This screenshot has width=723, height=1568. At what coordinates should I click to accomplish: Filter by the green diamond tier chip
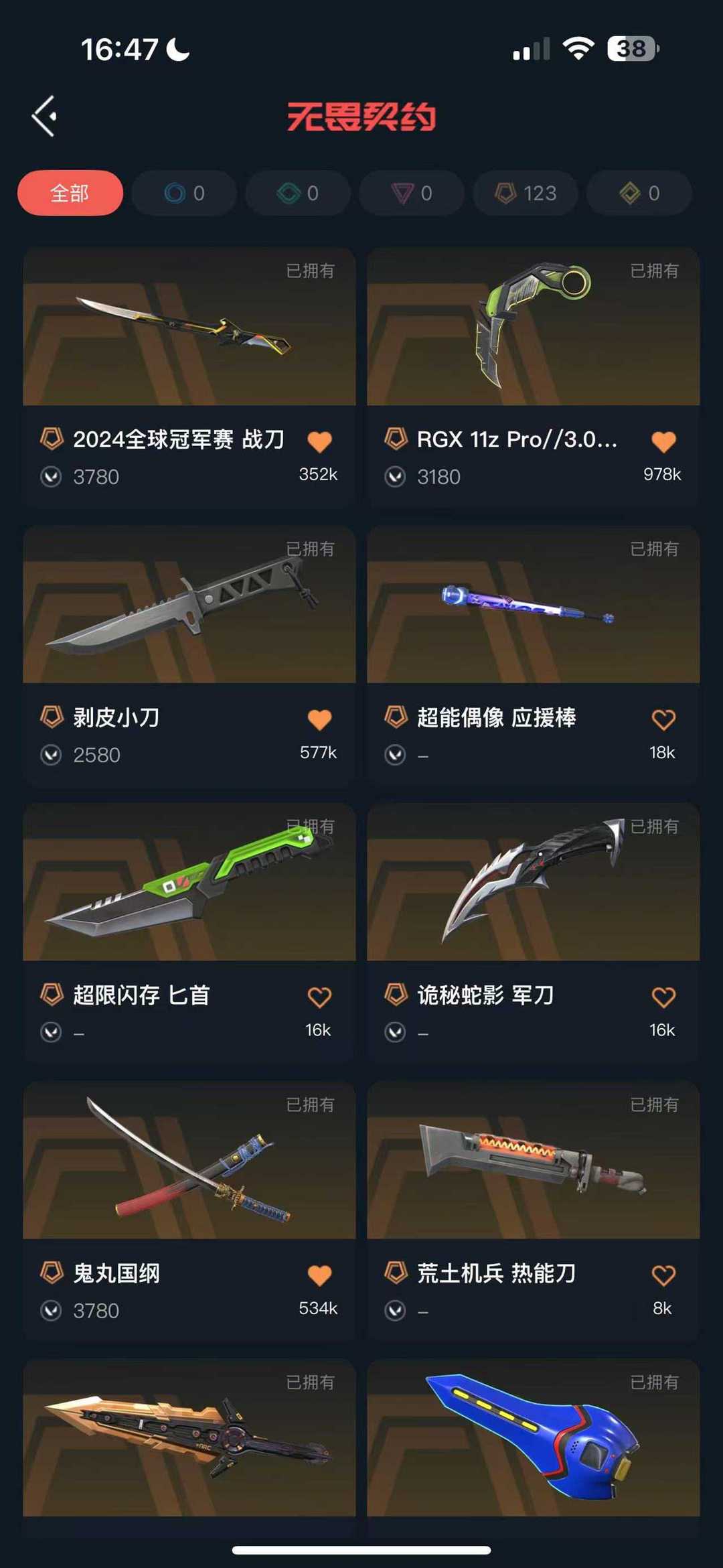(298, 194)
